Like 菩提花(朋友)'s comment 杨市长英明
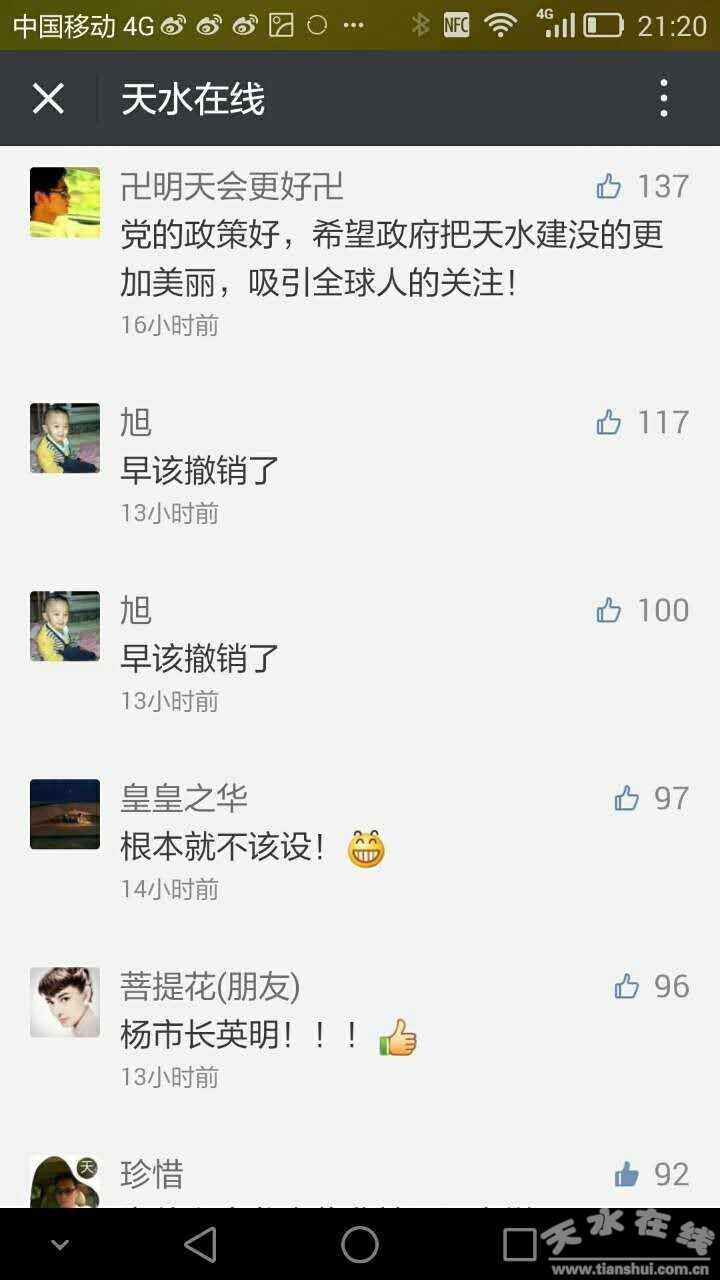The image size is (720, 1280). point(627,987)
